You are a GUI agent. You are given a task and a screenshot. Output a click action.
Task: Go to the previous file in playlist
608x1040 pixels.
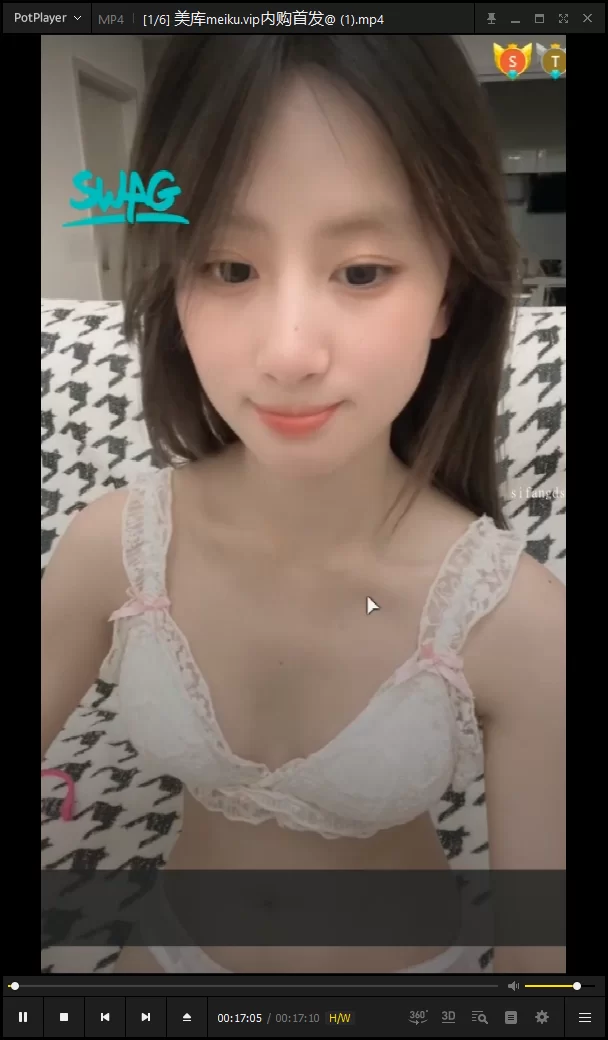[105, 1017]
